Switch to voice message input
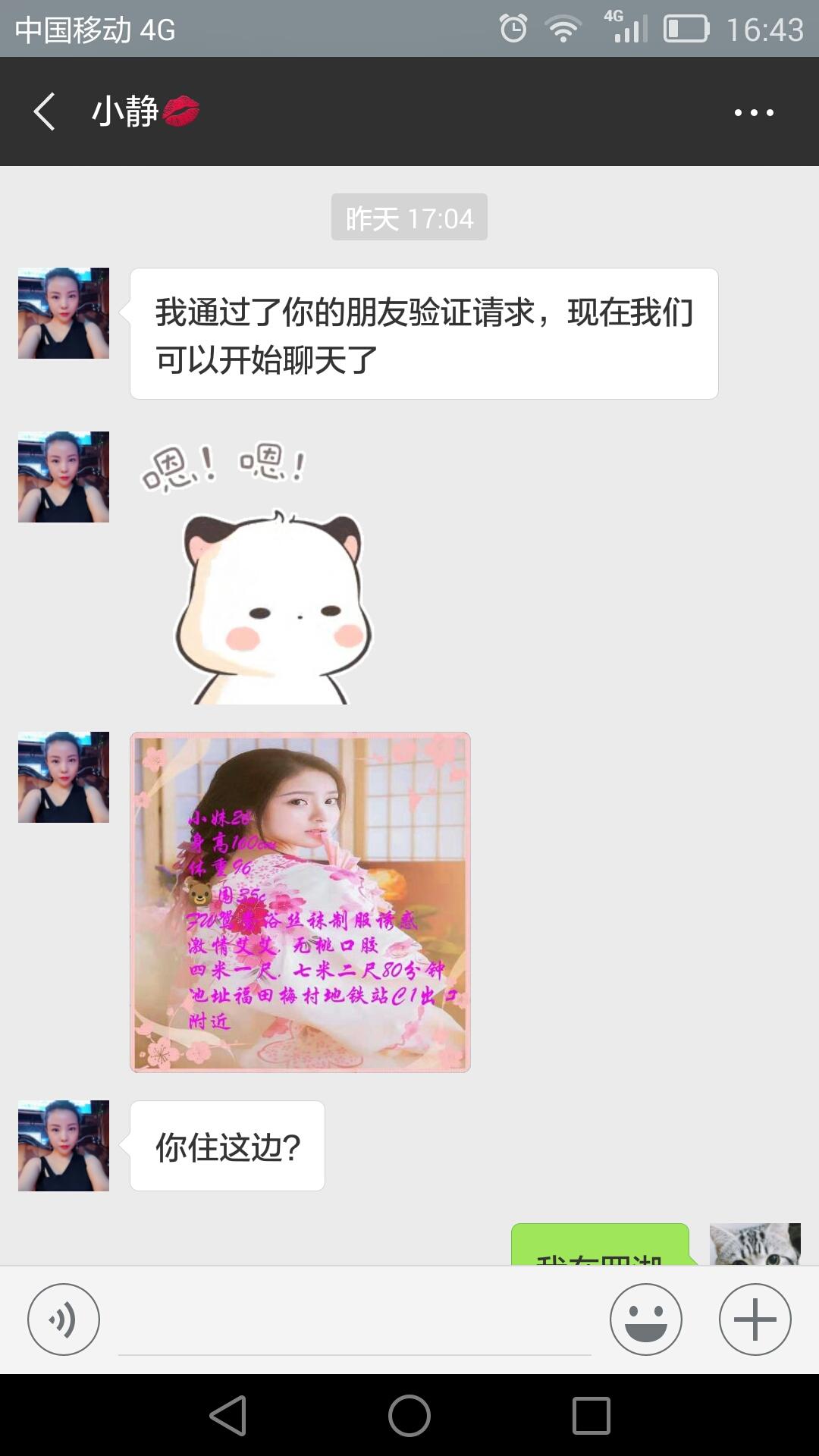The image size is (819, 1456). 64,1319
